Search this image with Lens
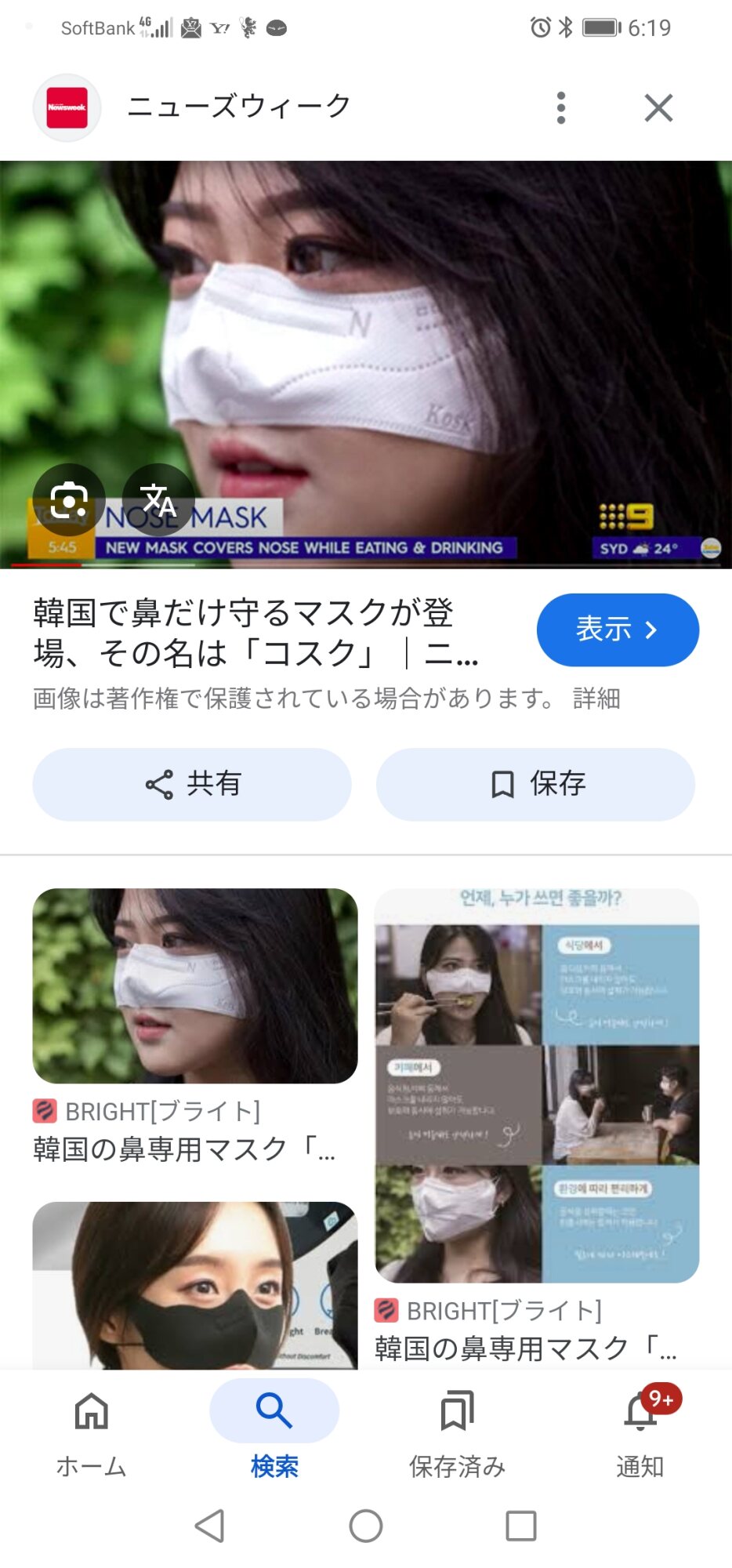The height and width of the screenshot is (1568, 732). [x=68, y=500]
